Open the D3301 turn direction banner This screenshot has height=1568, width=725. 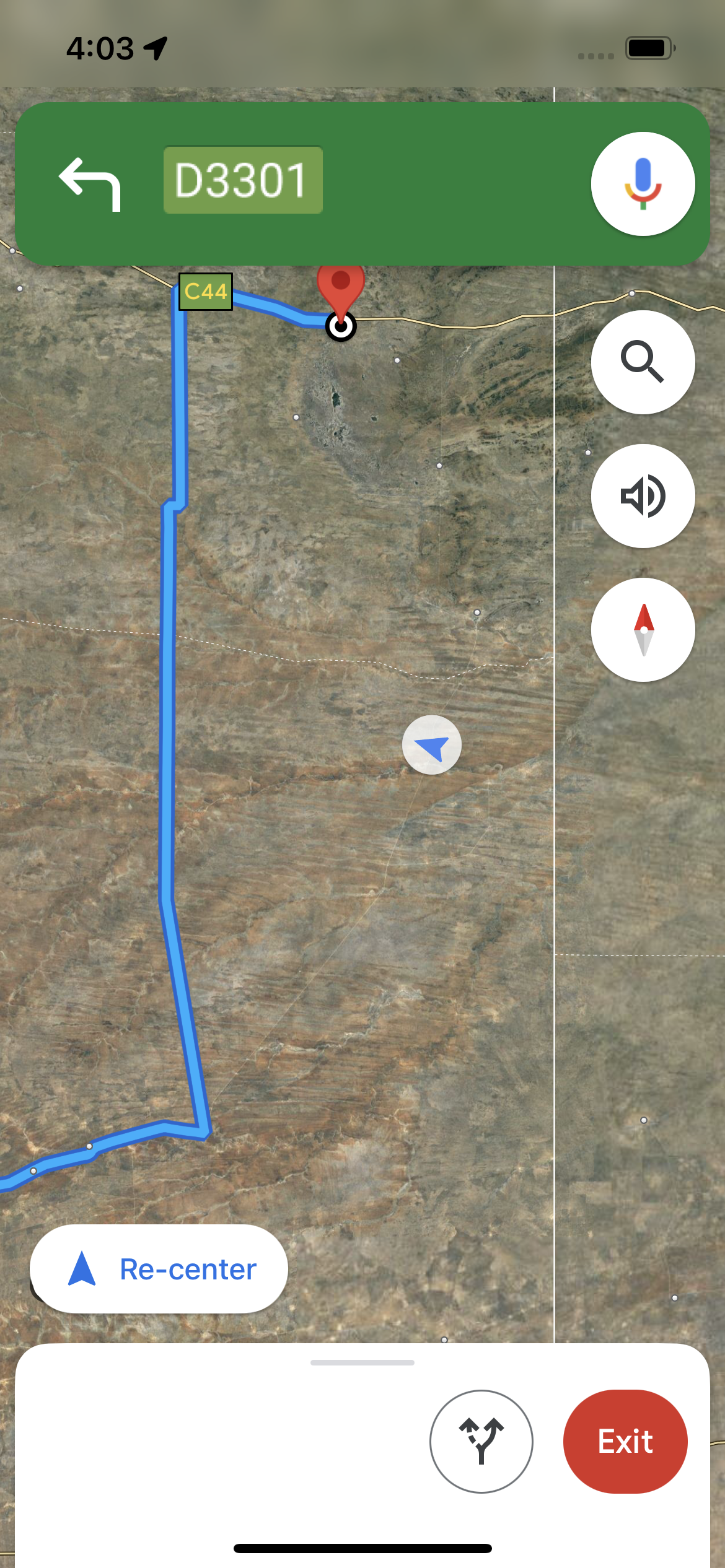pos(297,183)
